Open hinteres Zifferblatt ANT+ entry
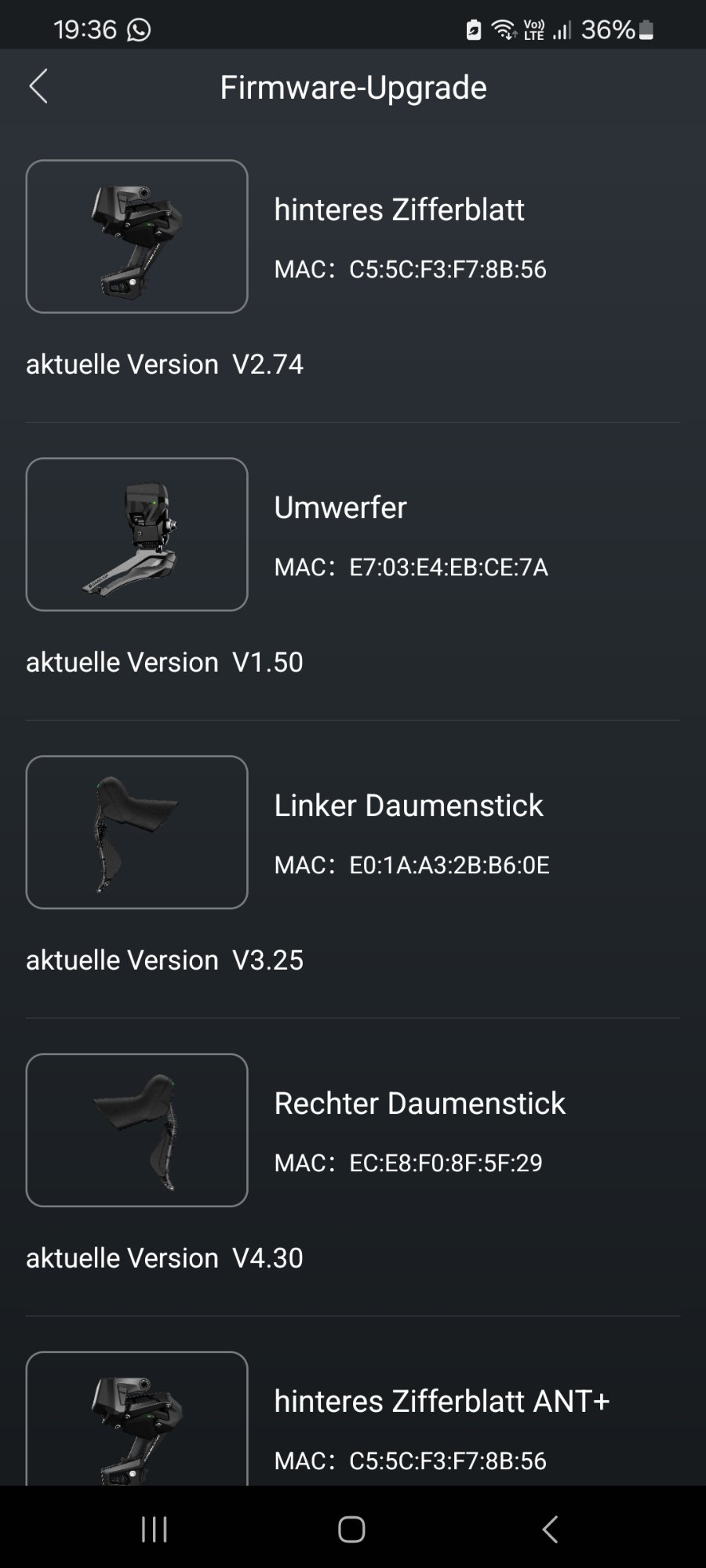The height and width of the screenshot is (1568, 706). (x=441, y=1402)
